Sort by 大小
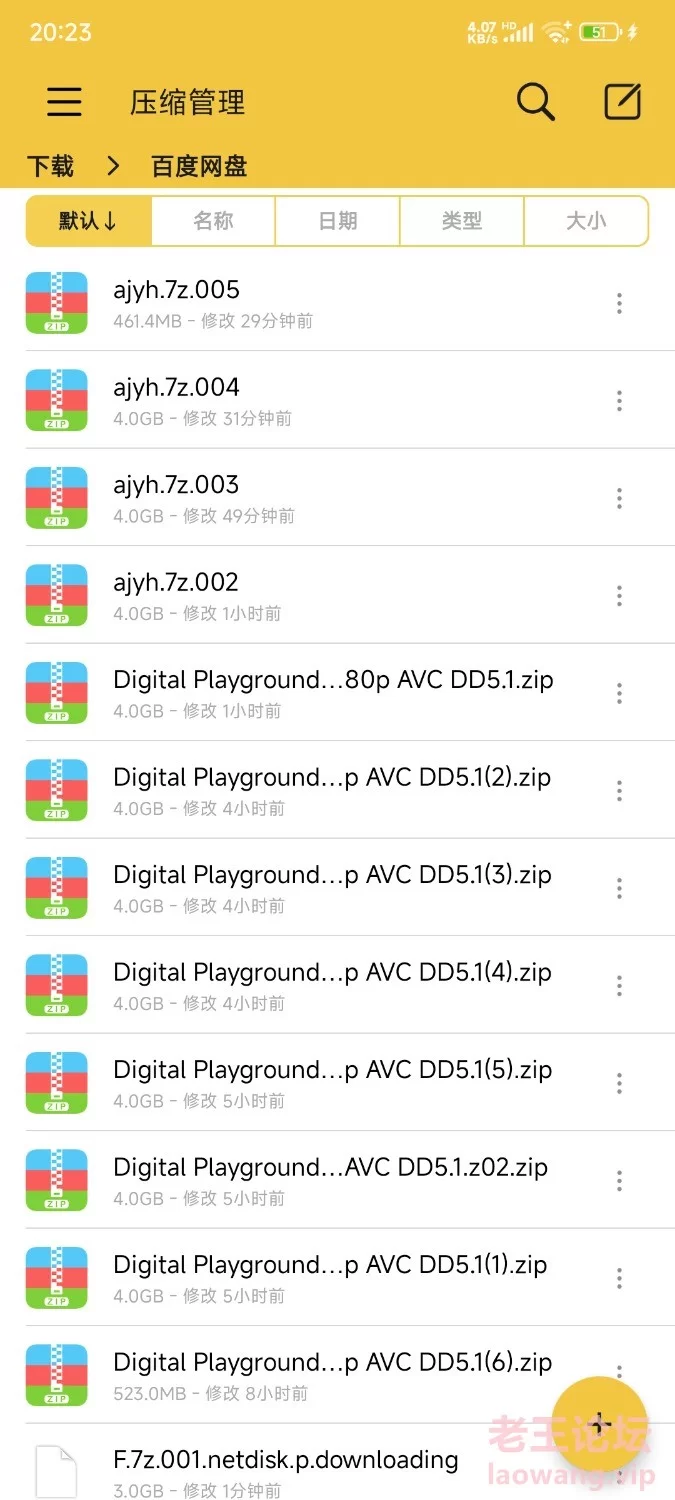Viewport: 675px width, 1500px height. pos(586,221)
